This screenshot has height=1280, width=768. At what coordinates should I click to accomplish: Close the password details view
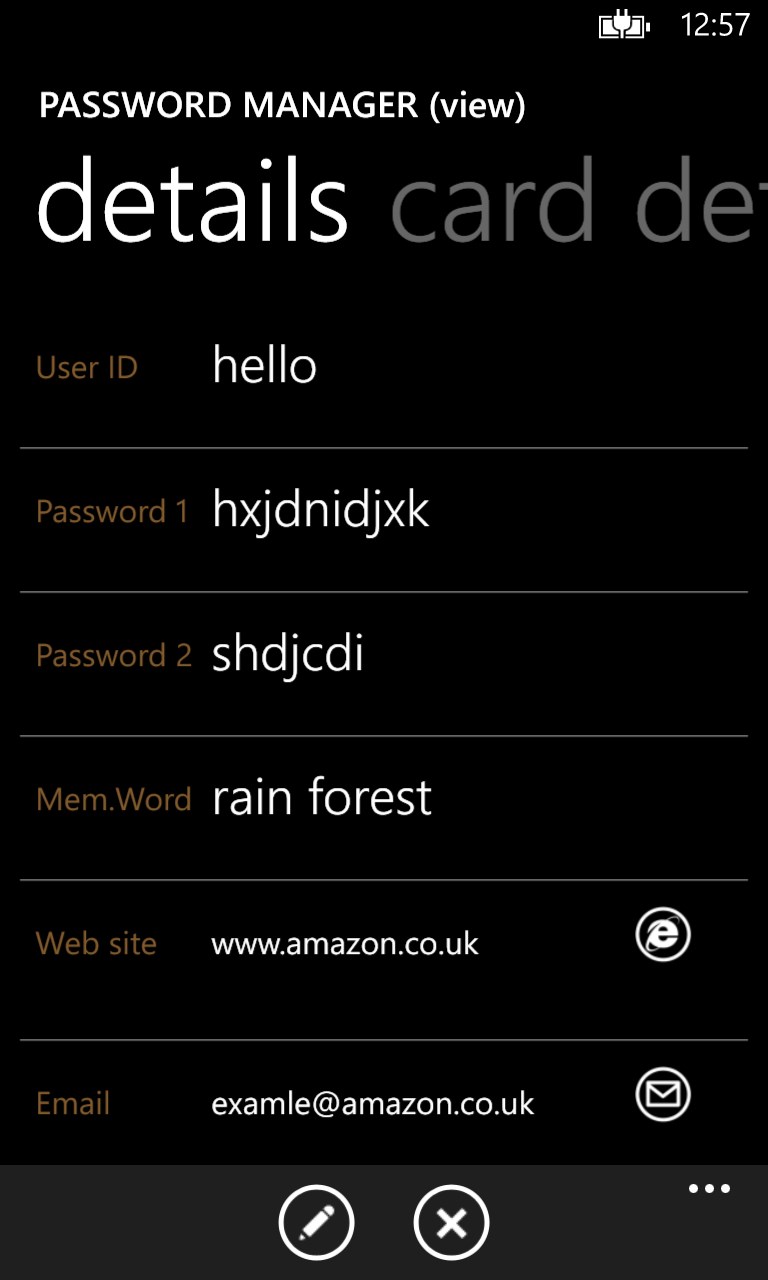(x=451, y=1222)
